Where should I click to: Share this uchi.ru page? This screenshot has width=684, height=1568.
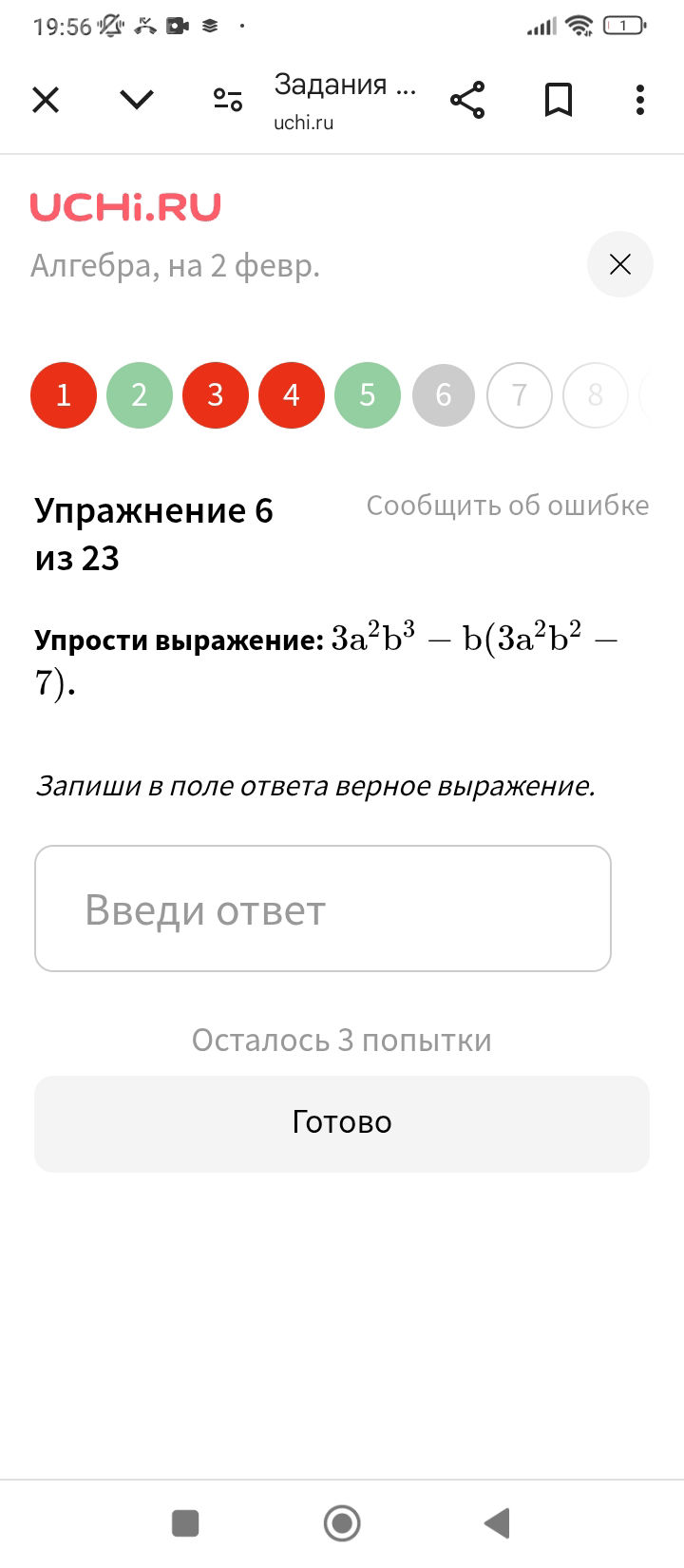point(466,100)
